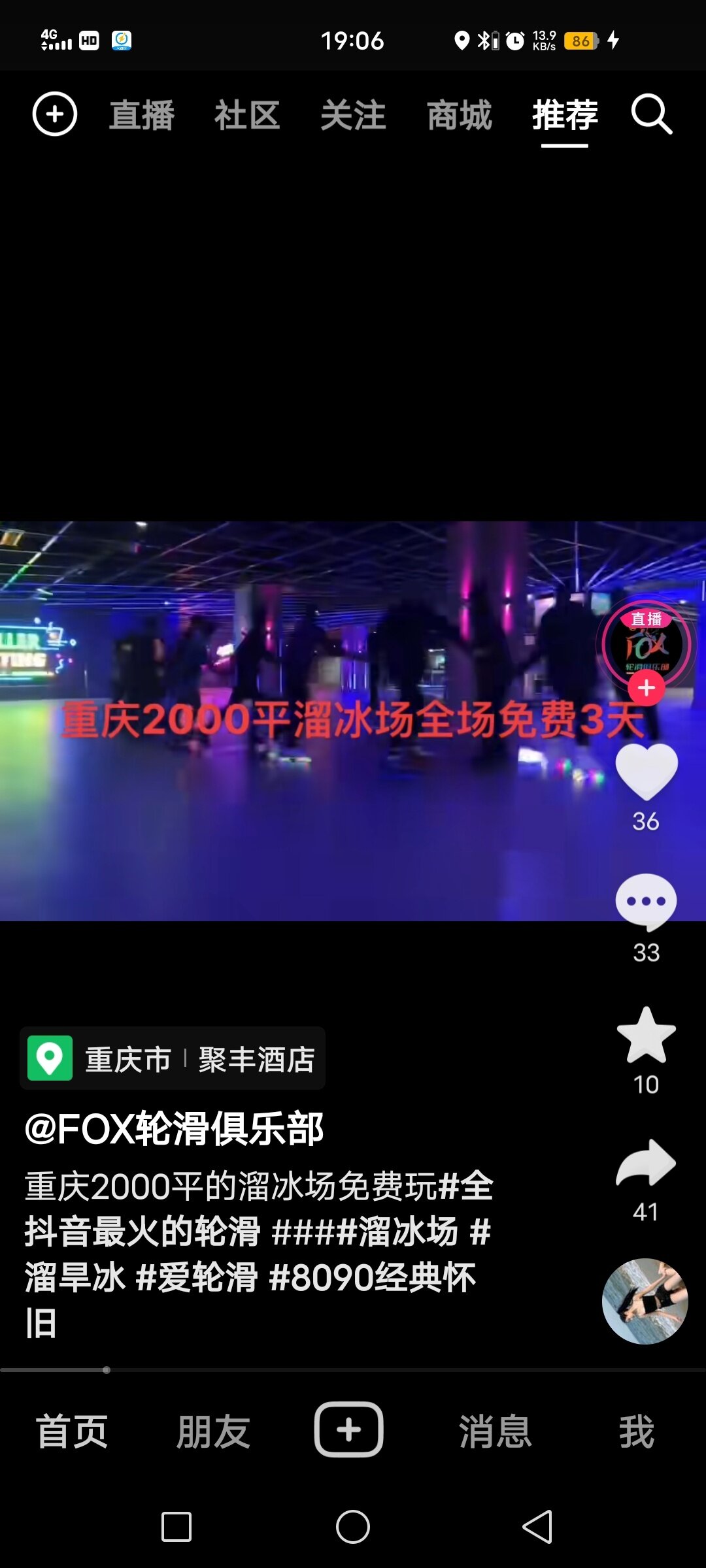Open the search icon

coord(651,114)
